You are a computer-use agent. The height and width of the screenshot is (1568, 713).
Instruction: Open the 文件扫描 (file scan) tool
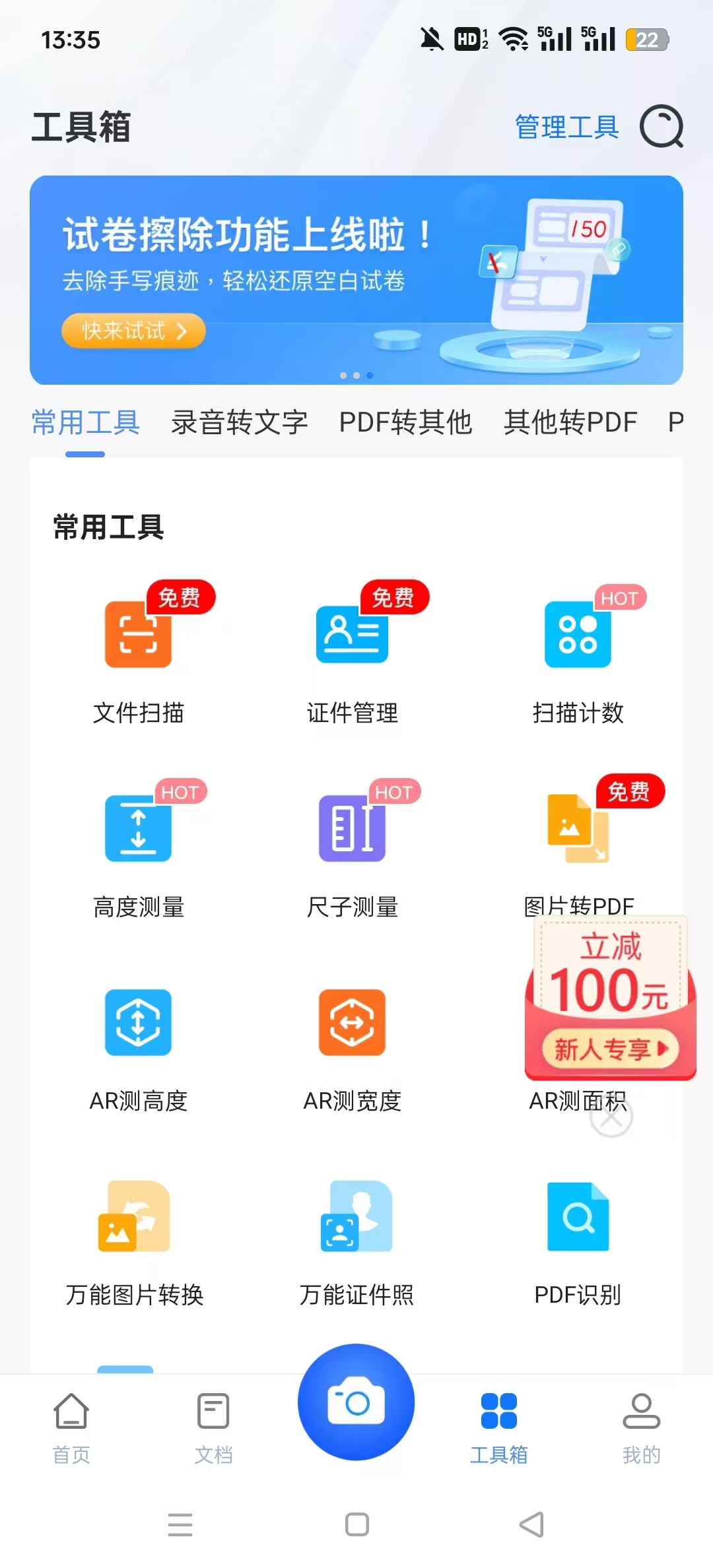[138, 660]
